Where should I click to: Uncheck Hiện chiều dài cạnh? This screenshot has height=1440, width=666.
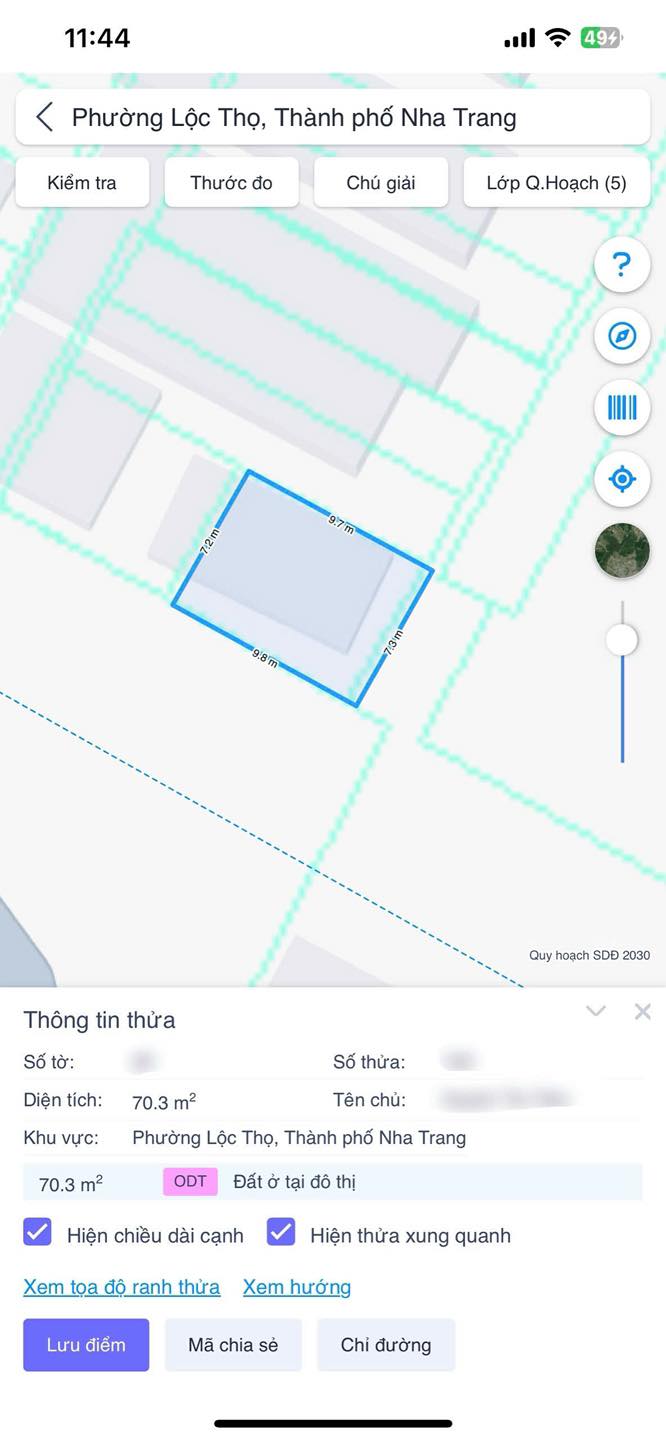(37, 1232)
